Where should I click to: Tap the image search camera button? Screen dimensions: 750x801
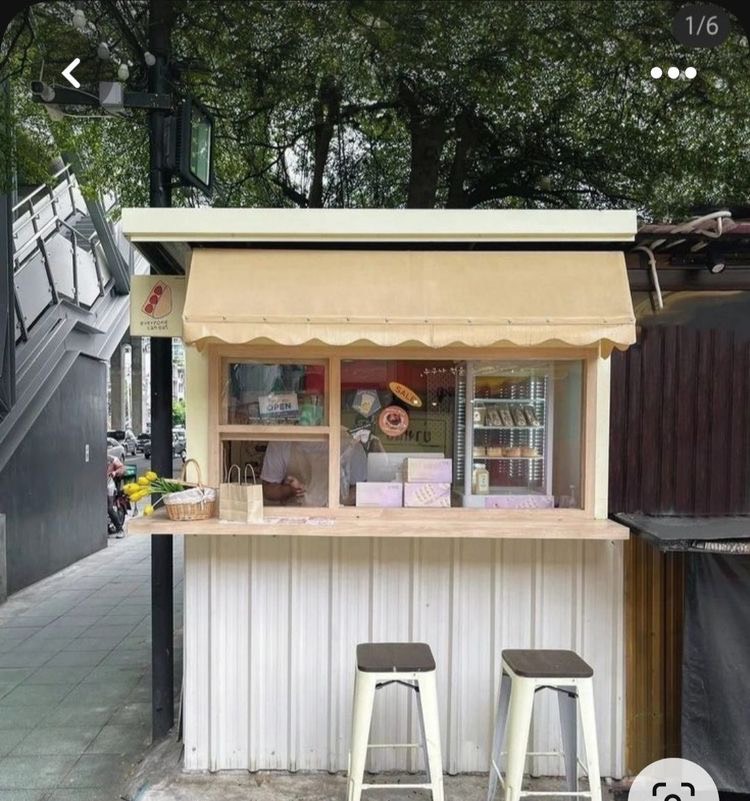coord(673,786)
